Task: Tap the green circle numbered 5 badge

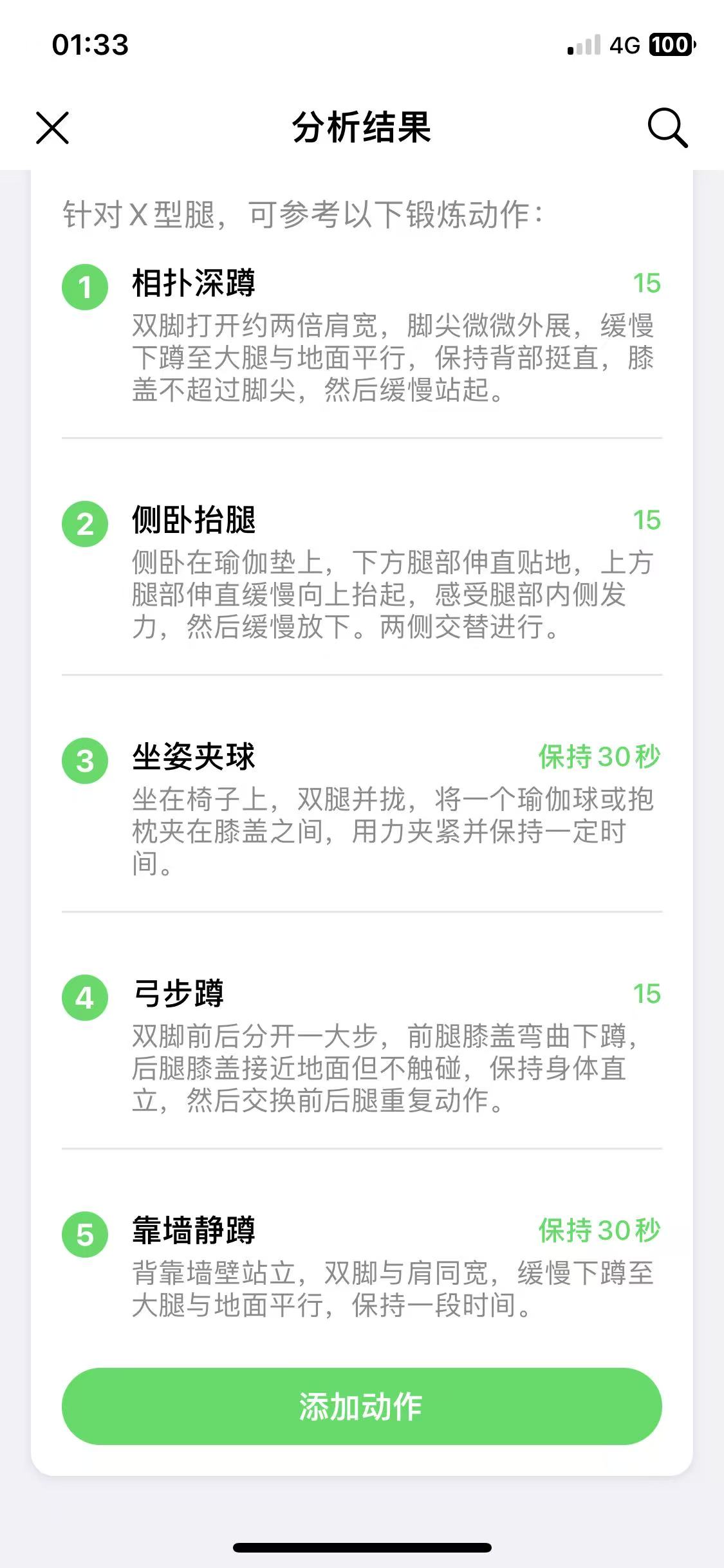Action: [85, 1233]
